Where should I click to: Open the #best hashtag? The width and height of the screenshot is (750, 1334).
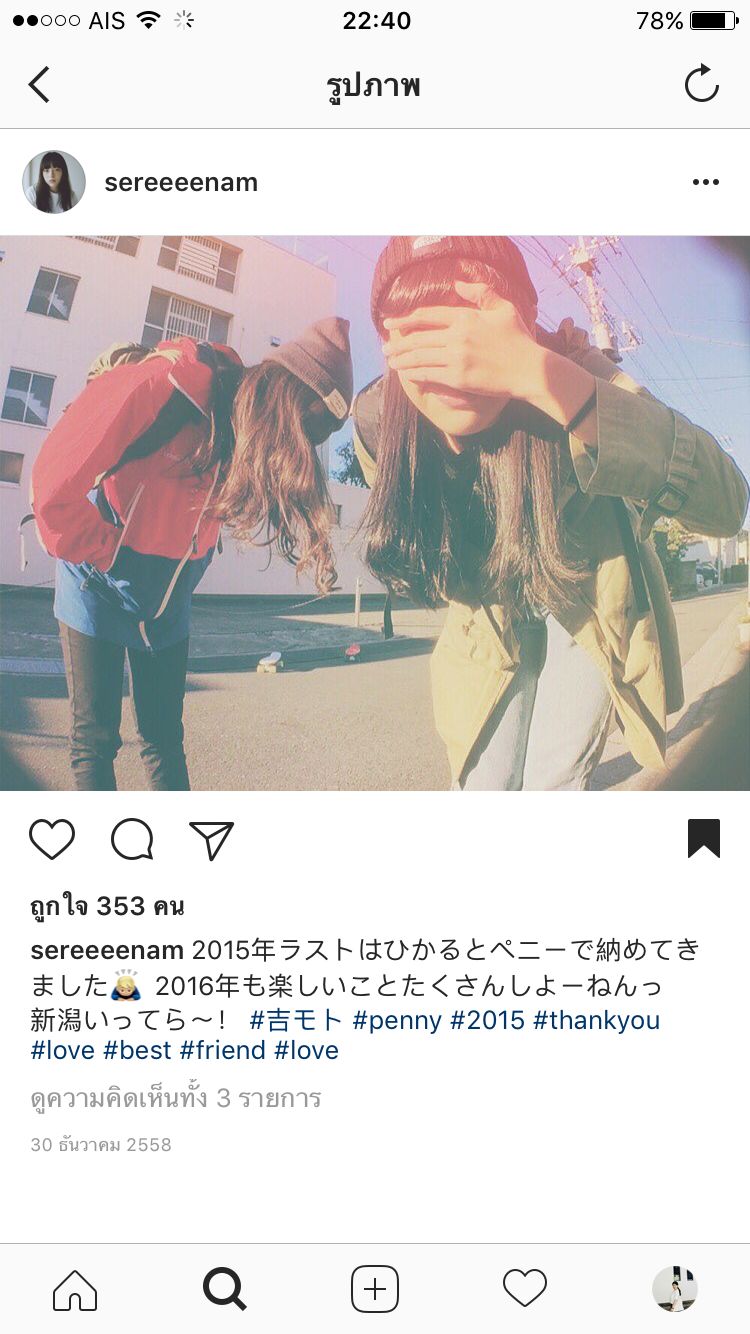(136, 1050)
